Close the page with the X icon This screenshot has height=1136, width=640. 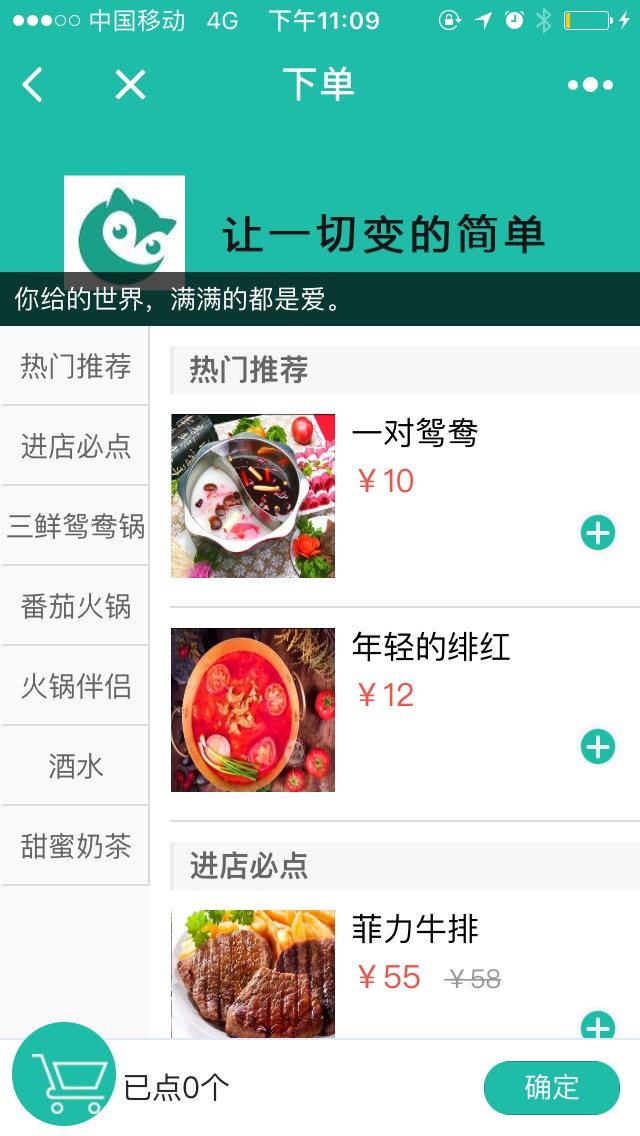pos(130,84)
